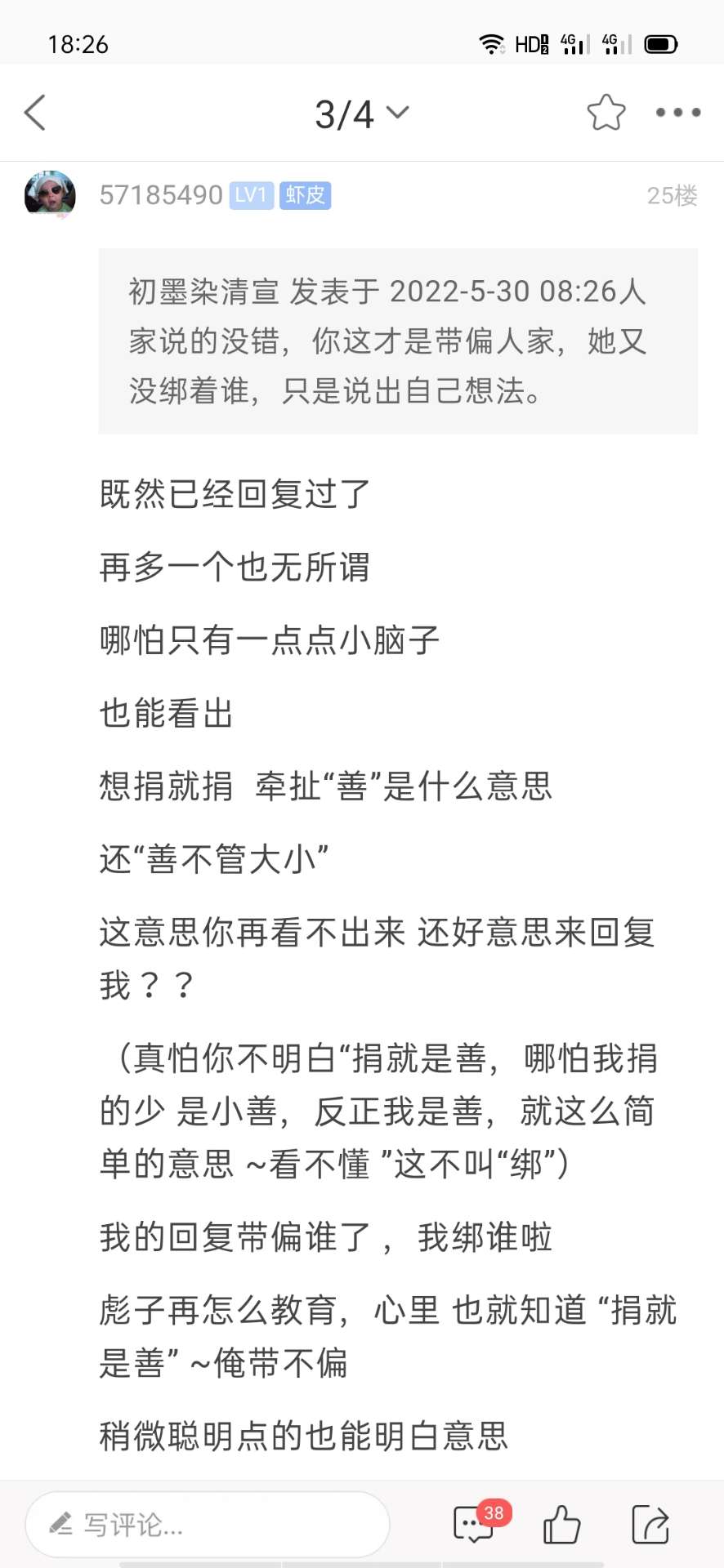This screenshot has height=1568, width=724.
Task: Open the three-dot overflow menu
Action: pyautogui.click(x=677, y=113)
